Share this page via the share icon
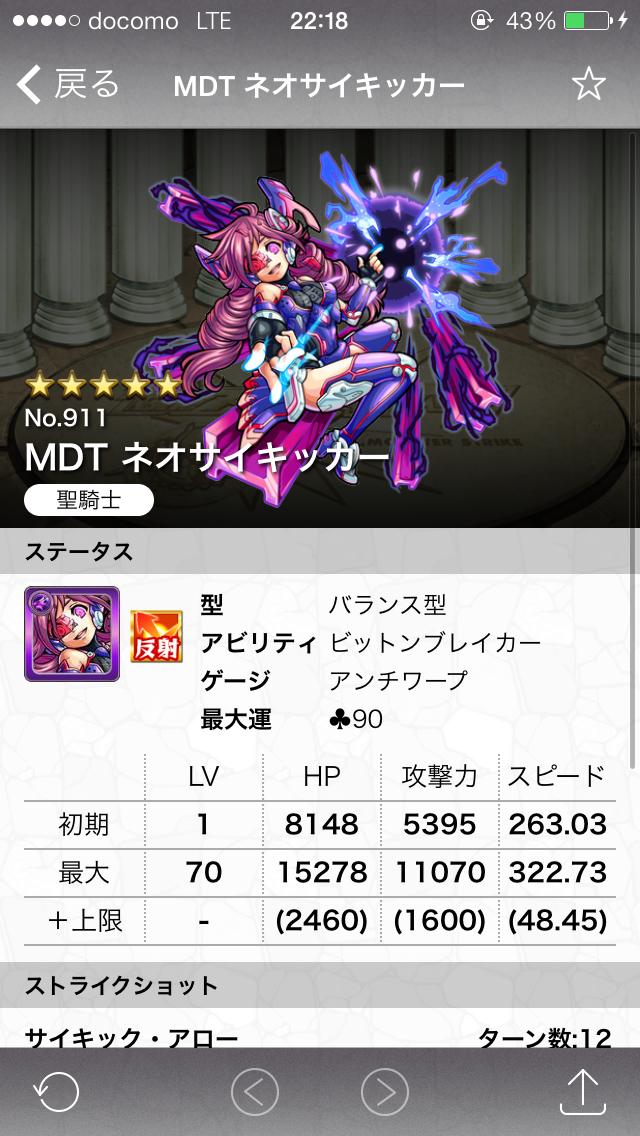Viewport: 640px width, 1136px height. (583, 1090)
